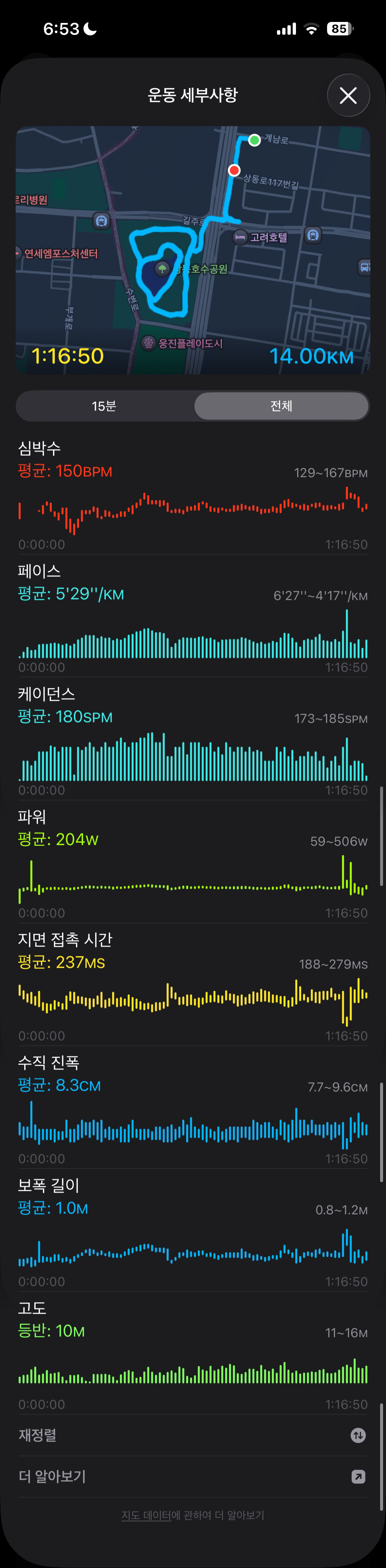The image size is (386, 1568).
Task: Close the 운동 세부사항 sheet
Action: click(x=348, y=96)
